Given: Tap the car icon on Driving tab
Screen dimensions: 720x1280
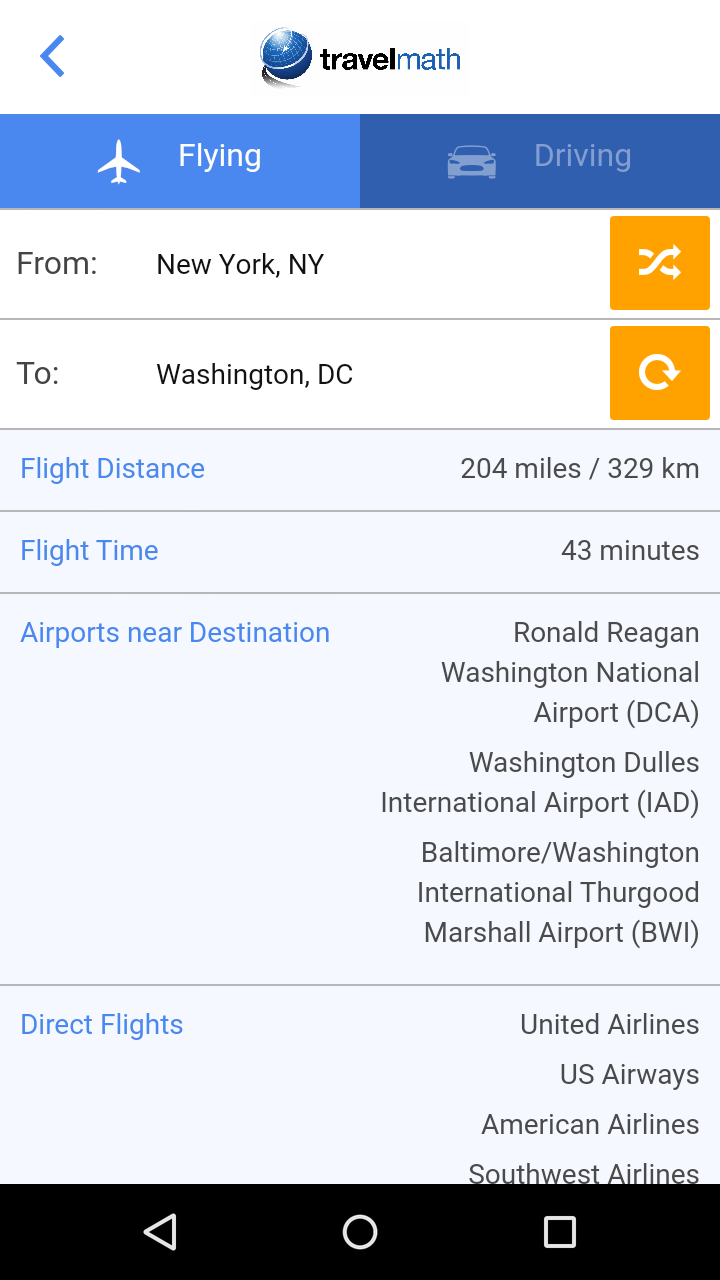Looking at the screenshot, I should (x=470, y=160).
